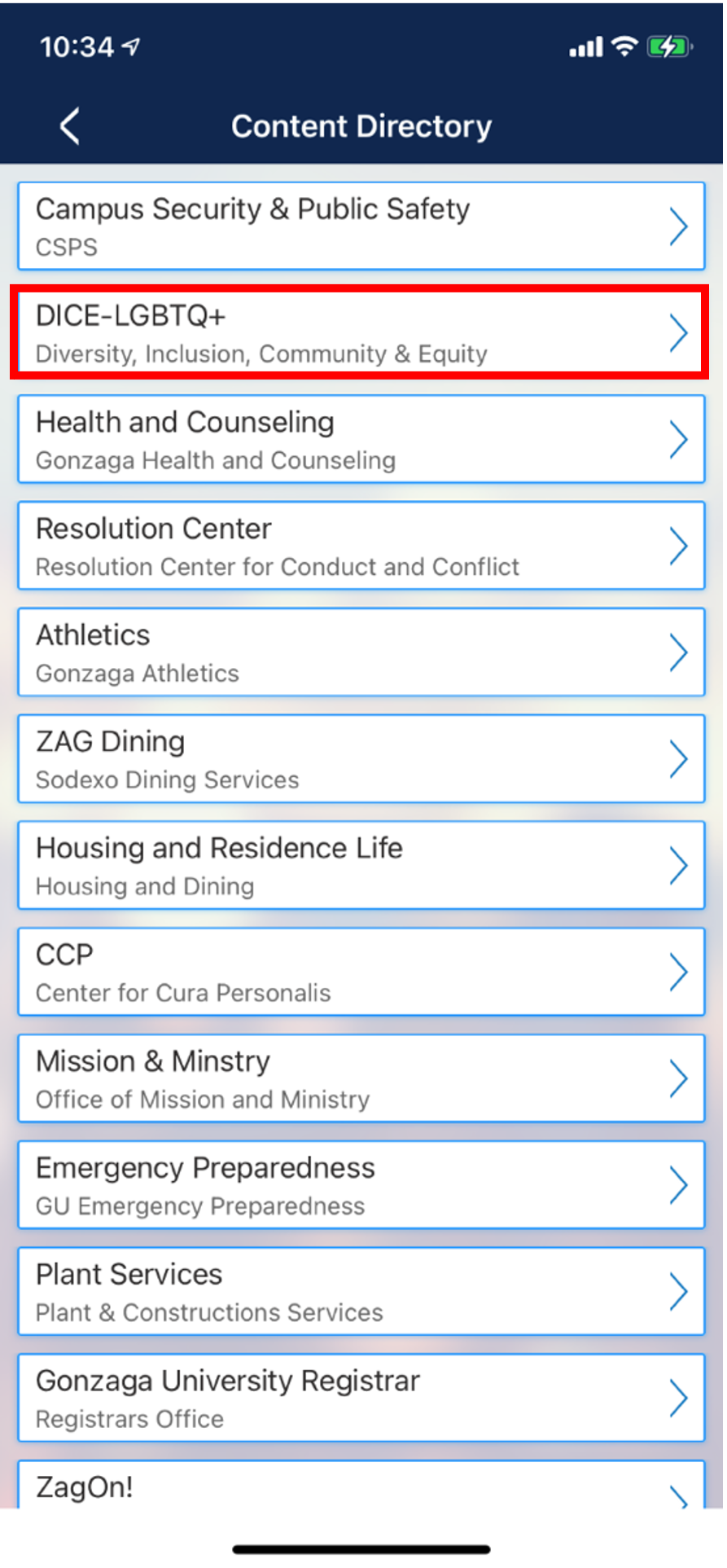Tap the Content Directory title

click(362, 126)
